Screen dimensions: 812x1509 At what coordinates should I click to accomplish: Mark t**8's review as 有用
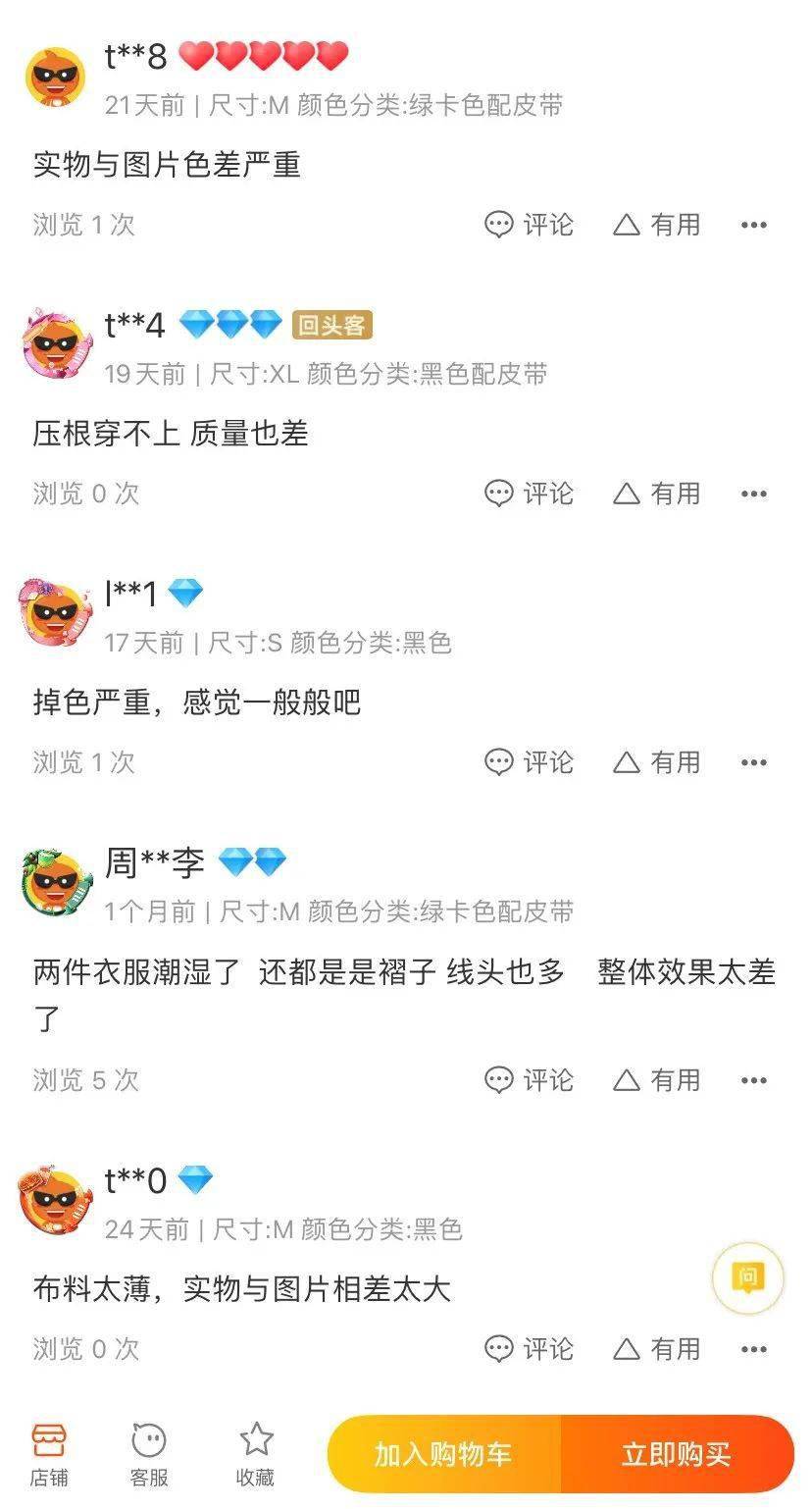[x=657, y=225]
